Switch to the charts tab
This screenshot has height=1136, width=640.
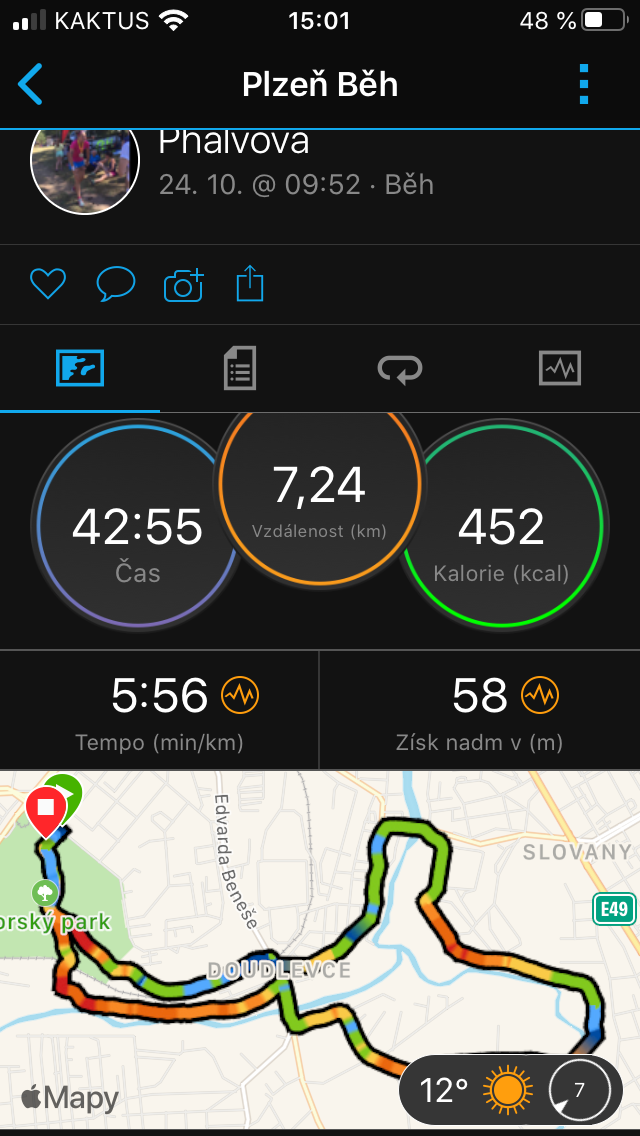pyautogui.click(x=560, y=368)
